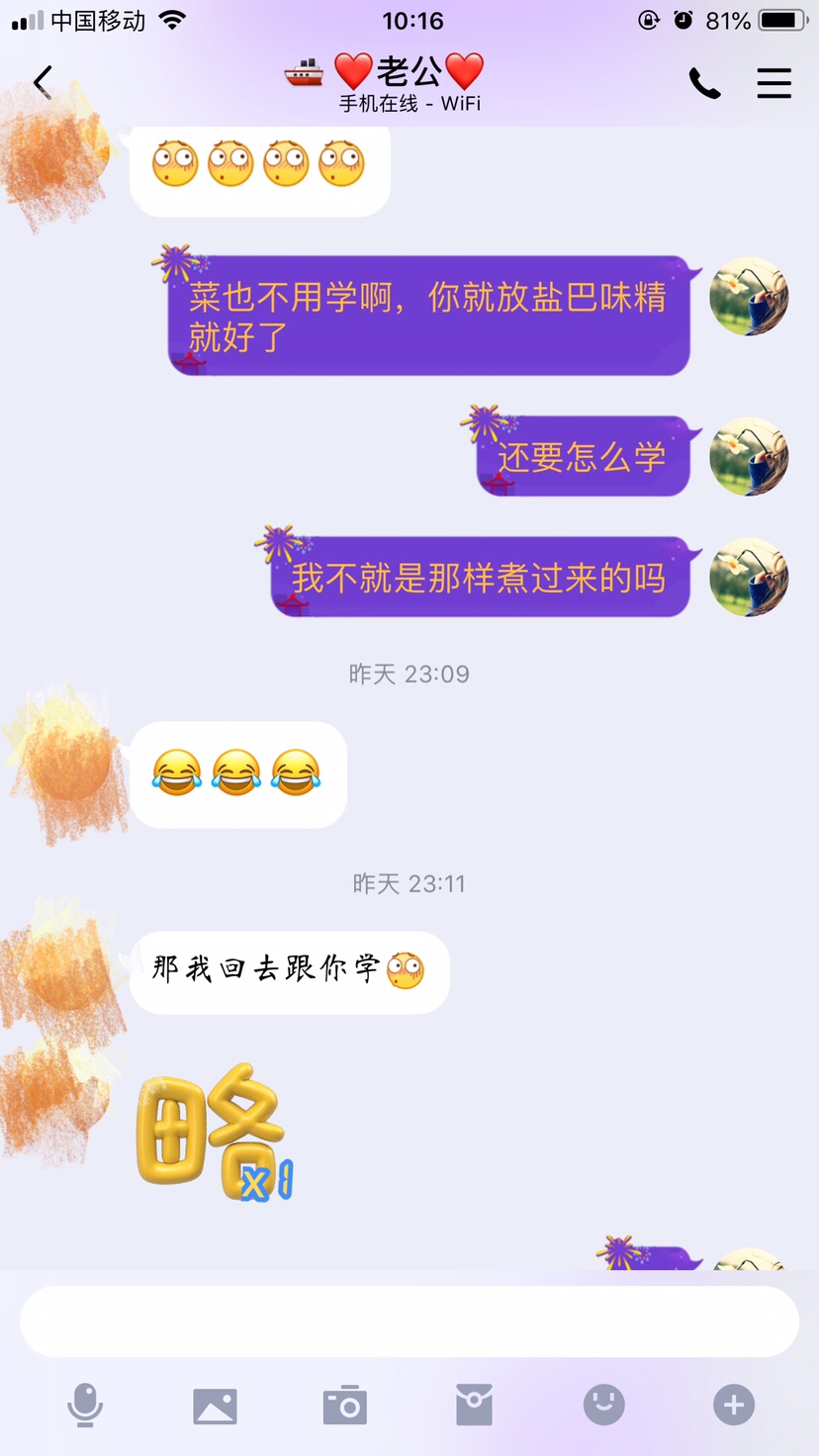819x1456 pixels.
Task: Expand more options with the plus button
Action: coord(734,1405)
